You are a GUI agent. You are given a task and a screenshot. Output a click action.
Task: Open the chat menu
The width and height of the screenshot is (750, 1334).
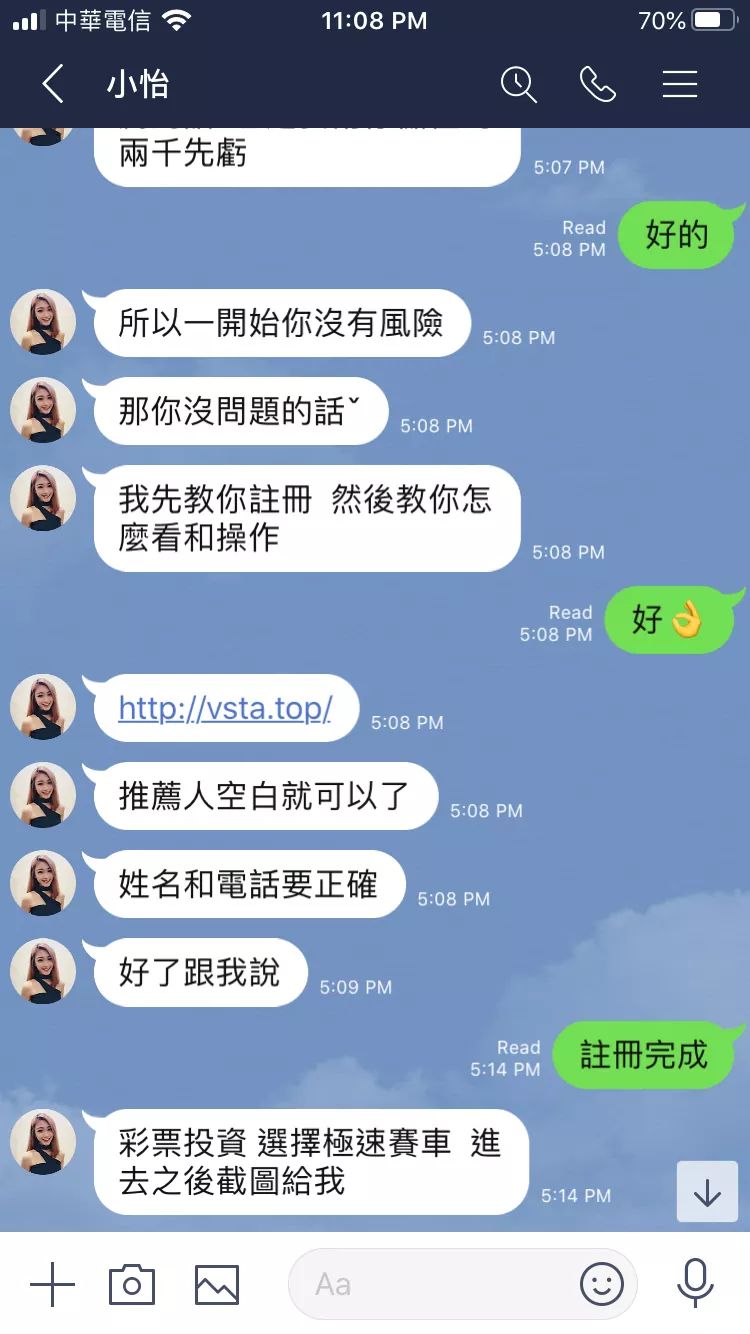[679, 85]
